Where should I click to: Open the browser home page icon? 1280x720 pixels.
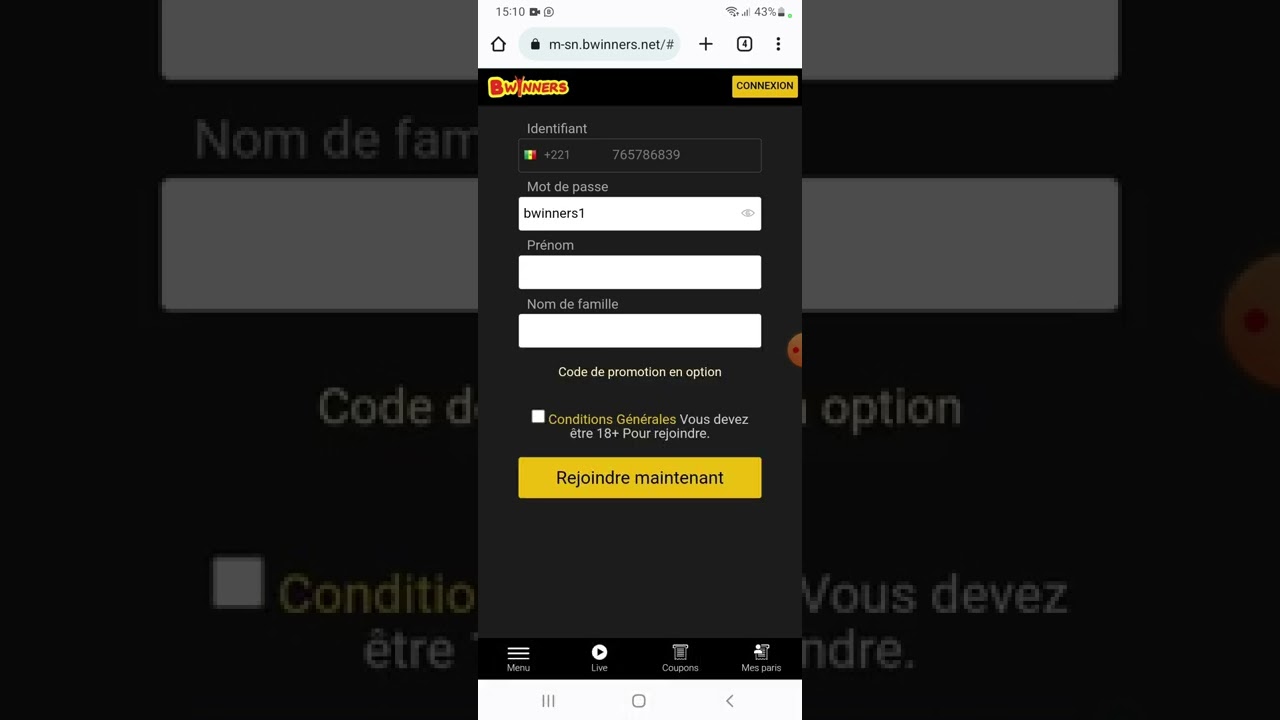498,44
